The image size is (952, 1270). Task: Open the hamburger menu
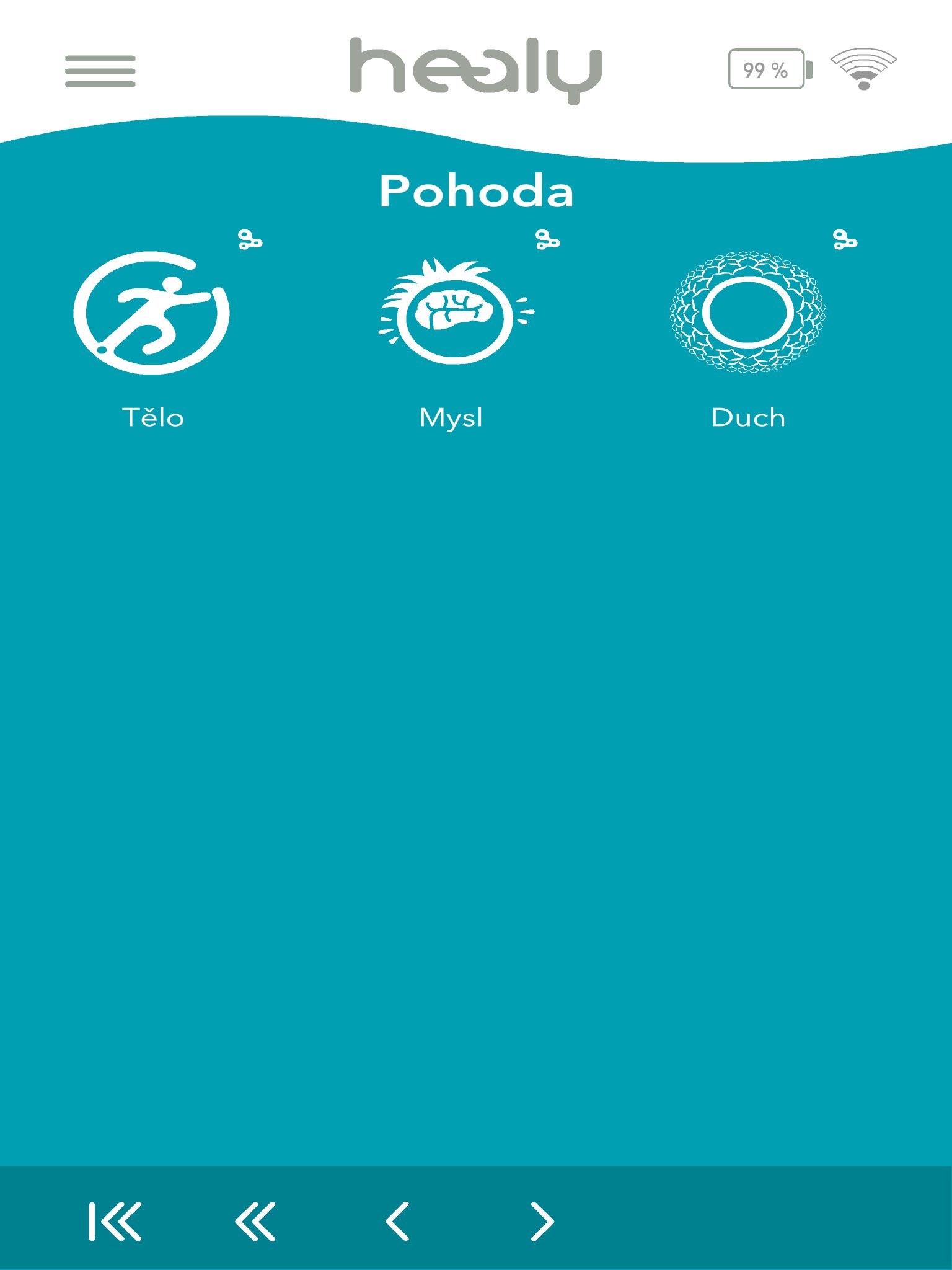pos(100,71)
